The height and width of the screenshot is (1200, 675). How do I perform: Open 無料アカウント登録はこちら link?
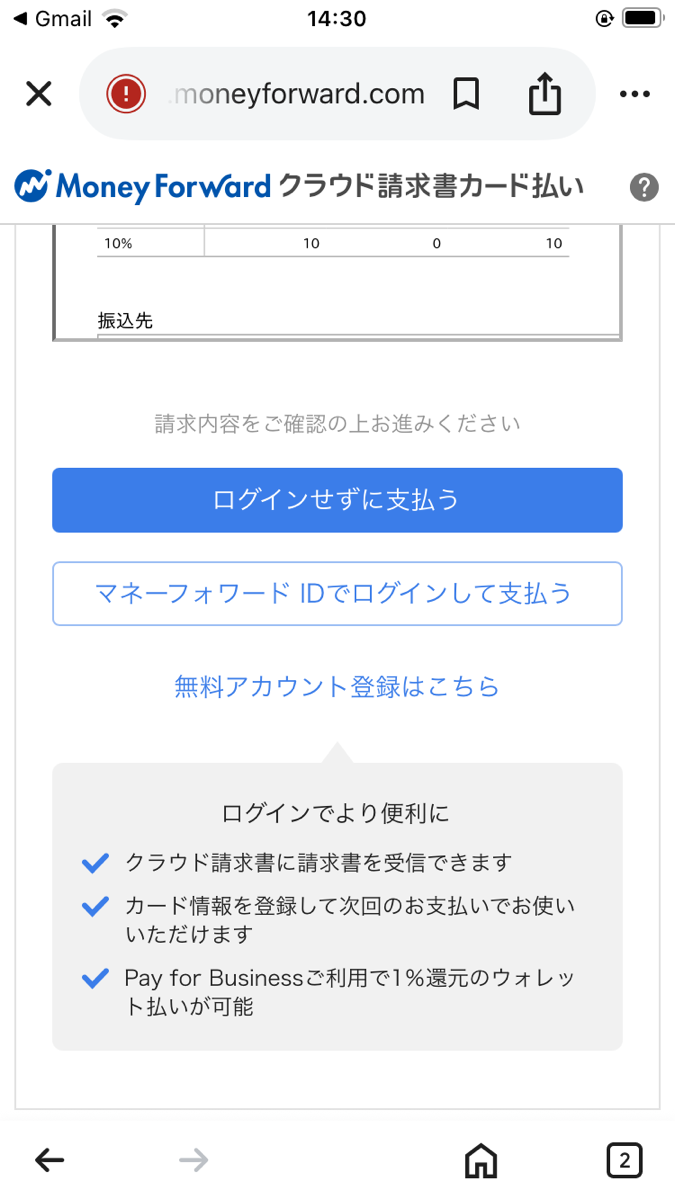click(337, 687)
